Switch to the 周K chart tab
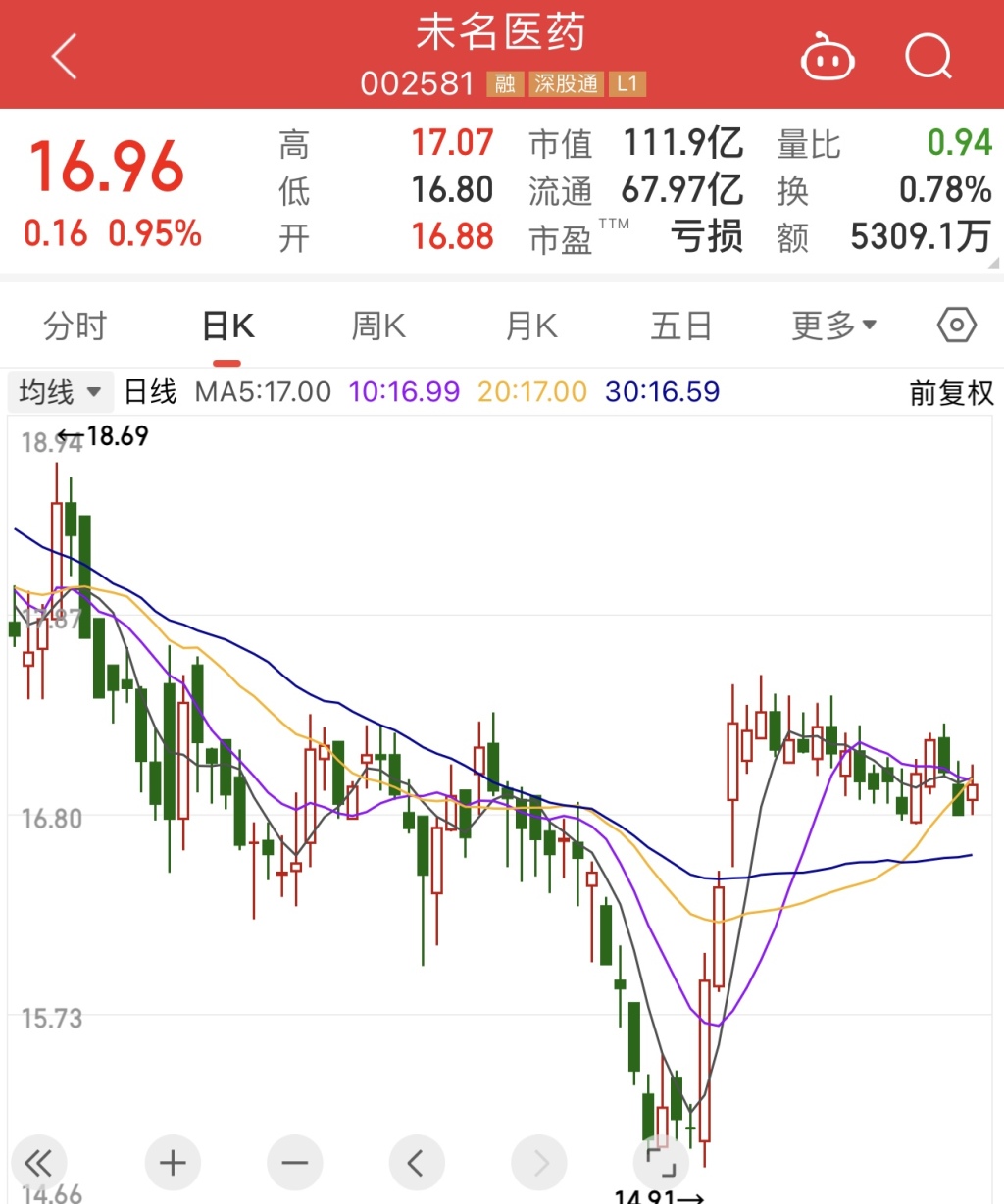The width and height of the screenshot is (1004, 1204). 378,326
